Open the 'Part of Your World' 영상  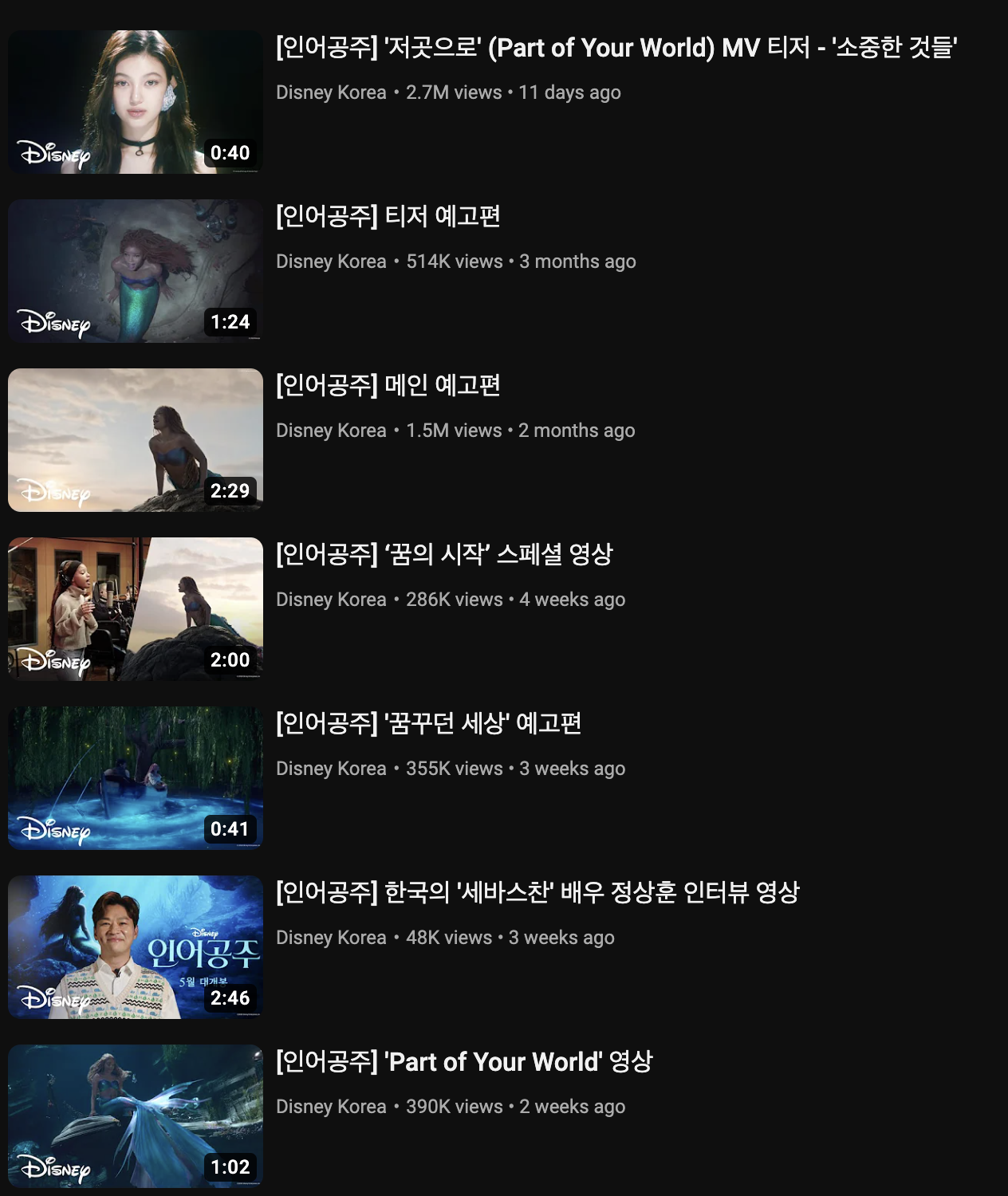(464, 1062)
